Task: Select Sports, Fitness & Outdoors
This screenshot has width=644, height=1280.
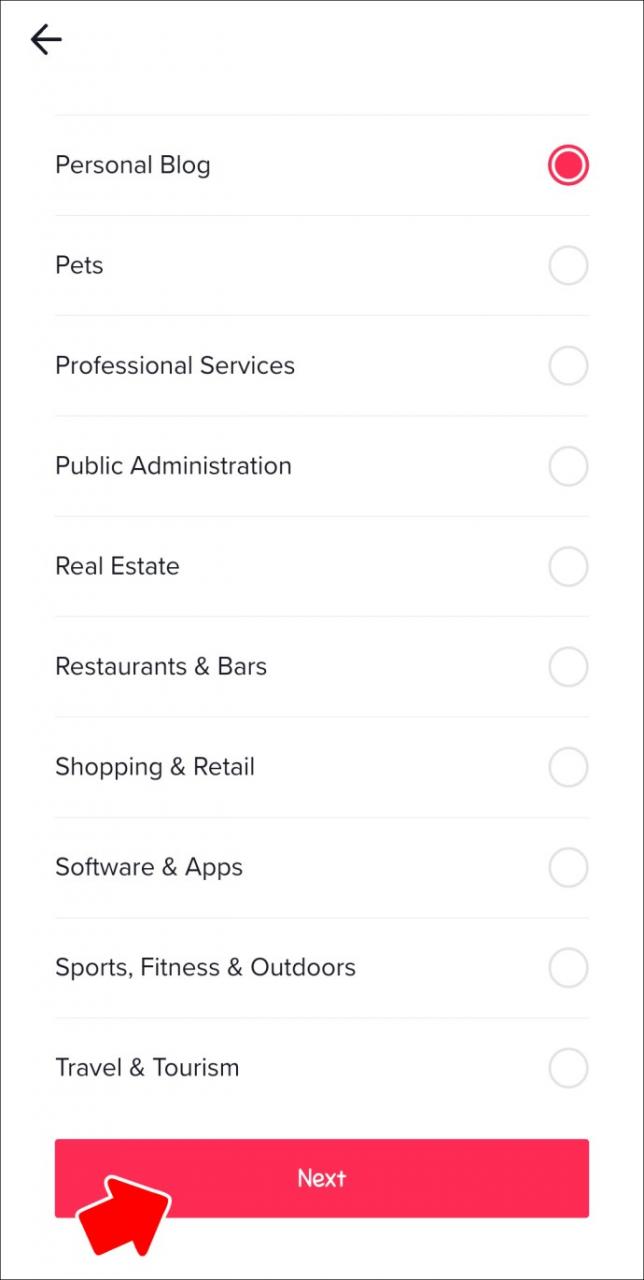Action: (568, 968)
